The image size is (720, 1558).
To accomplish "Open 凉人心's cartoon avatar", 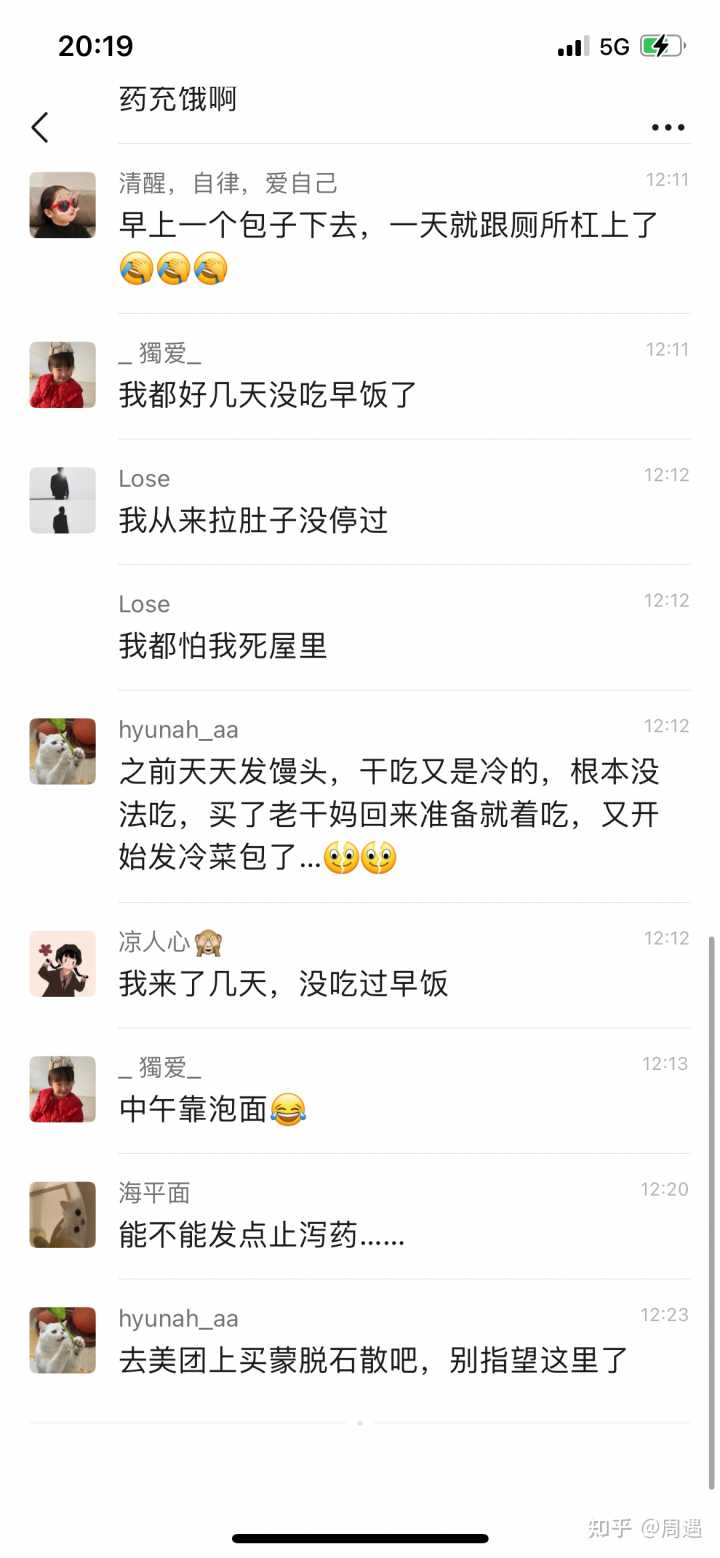I will [62, 964].
